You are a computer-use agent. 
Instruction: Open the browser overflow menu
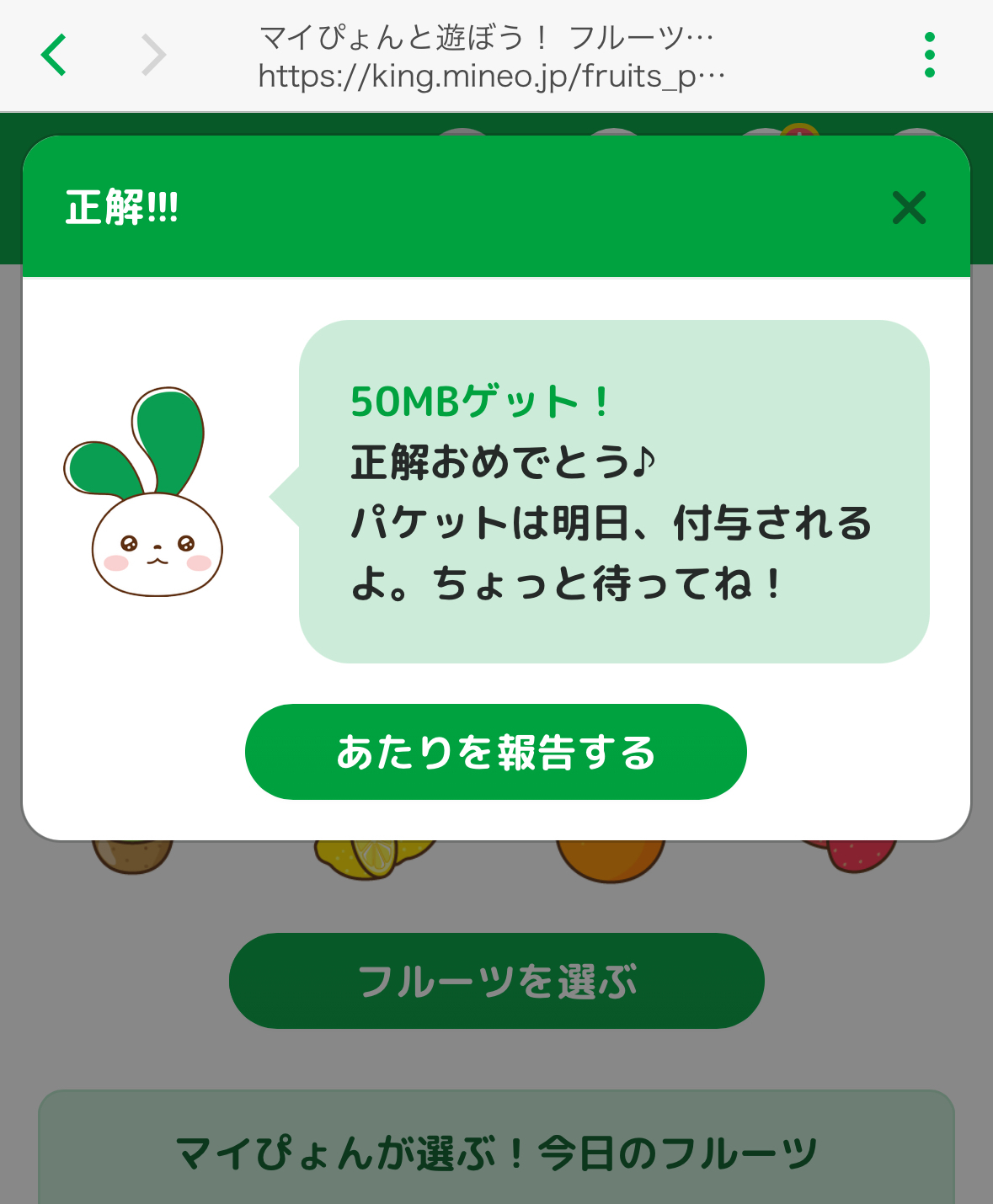[x=929, y=56]
